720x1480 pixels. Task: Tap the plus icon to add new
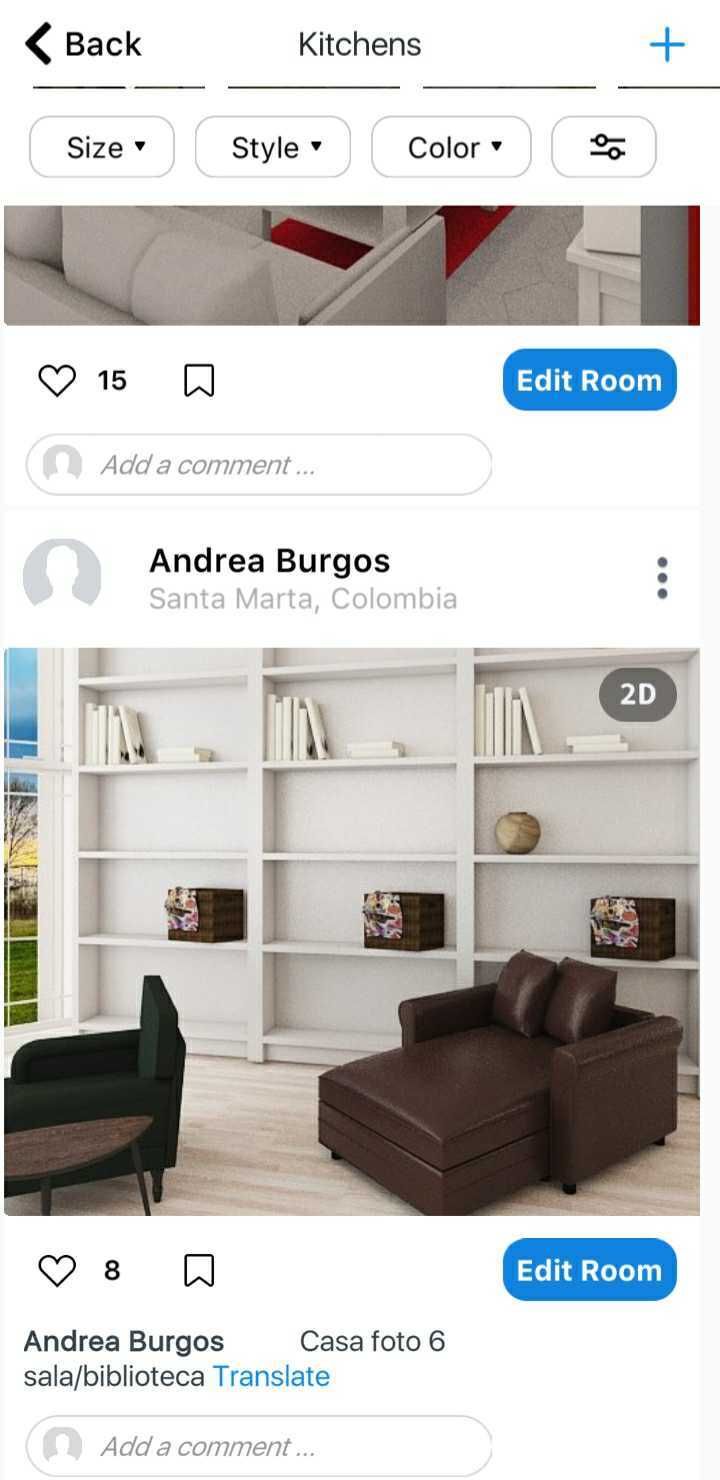(667, 45)
